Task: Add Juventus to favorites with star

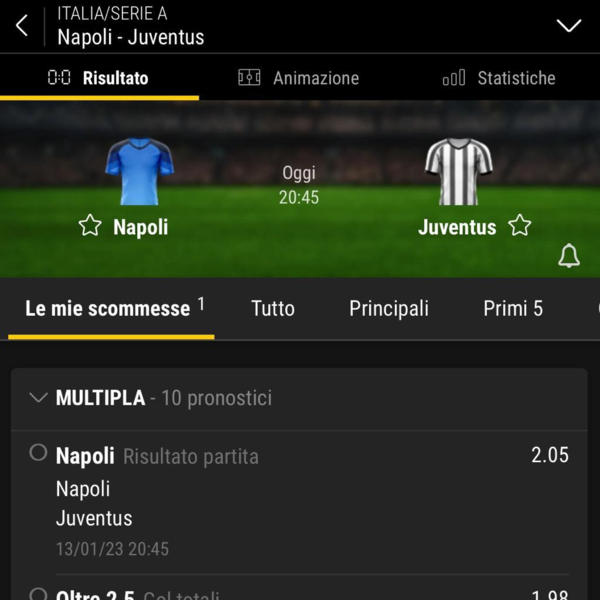Action: click(x=519, y=226)
